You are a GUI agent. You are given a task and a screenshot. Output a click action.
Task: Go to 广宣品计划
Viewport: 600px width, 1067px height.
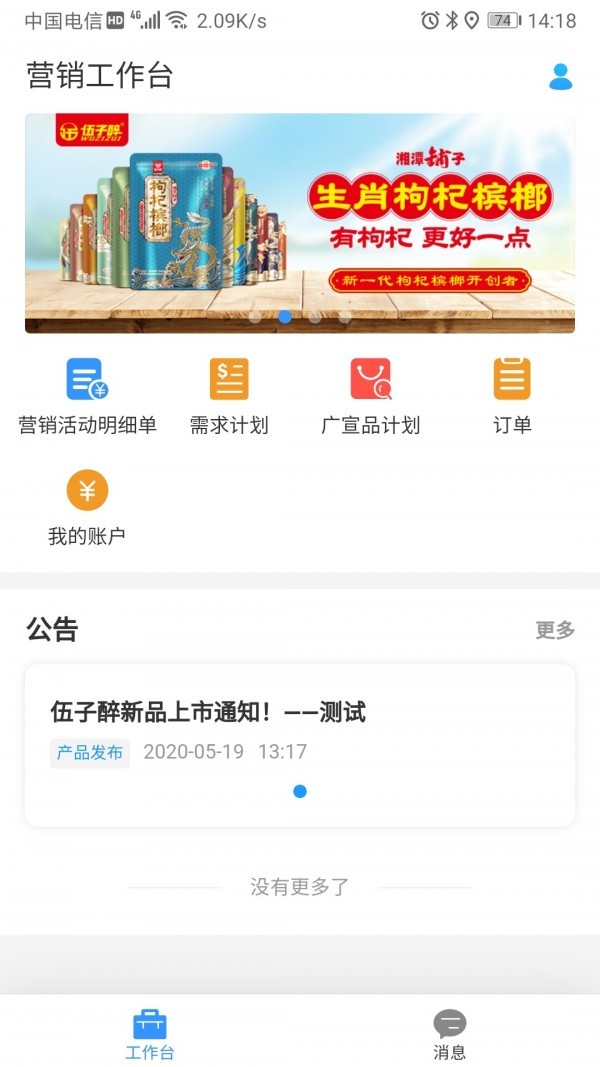pos(370,397)
